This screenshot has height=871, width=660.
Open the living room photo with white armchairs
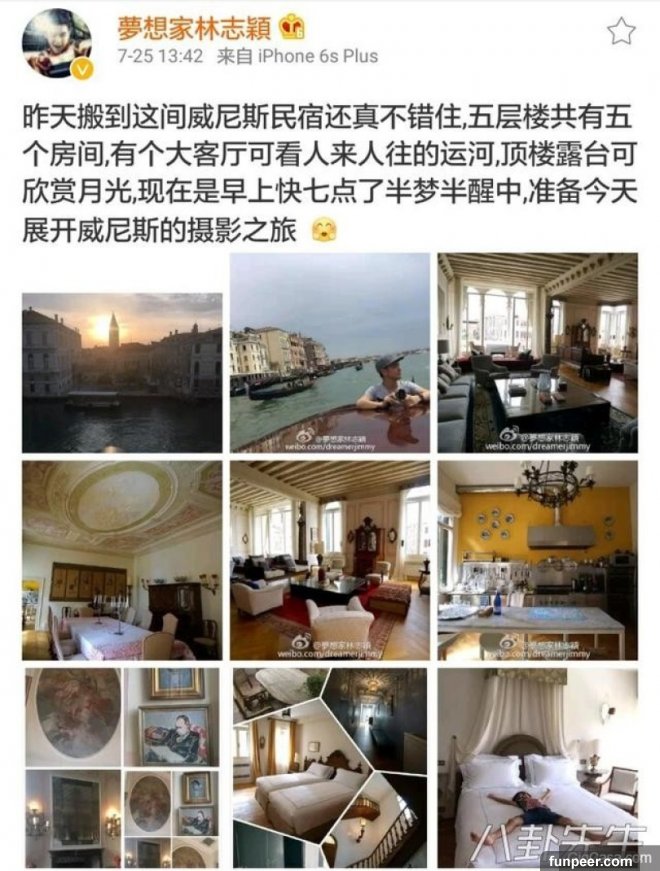[330, 560]
